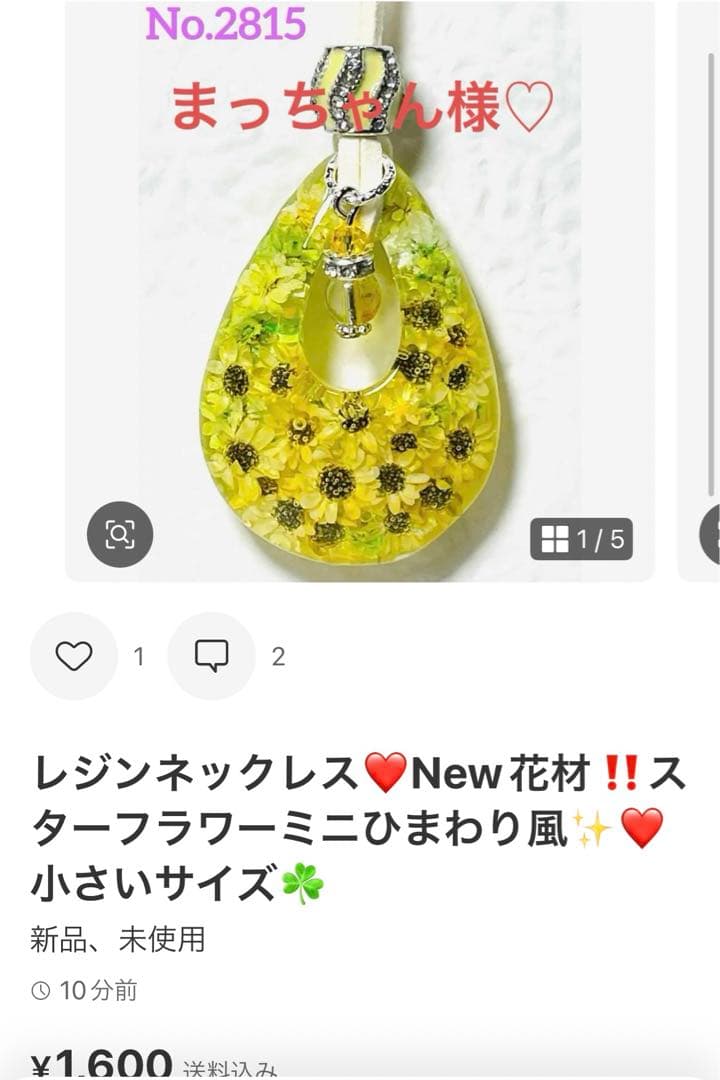Tap the viewfinder icon to search similar items

coord(120,531)
